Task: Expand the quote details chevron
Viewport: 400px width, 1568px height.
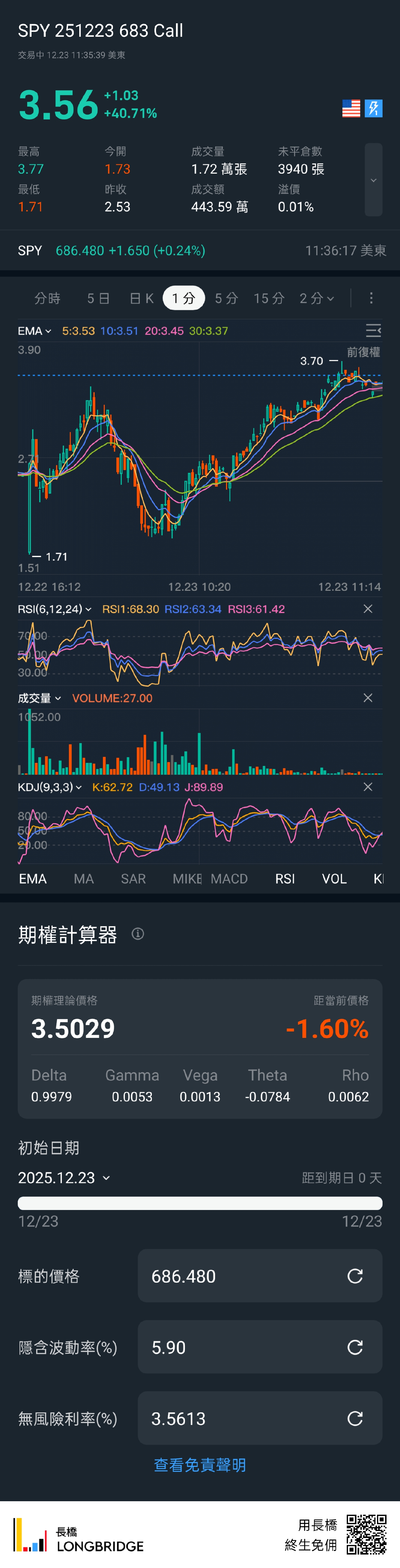Action: click(373, 180)
